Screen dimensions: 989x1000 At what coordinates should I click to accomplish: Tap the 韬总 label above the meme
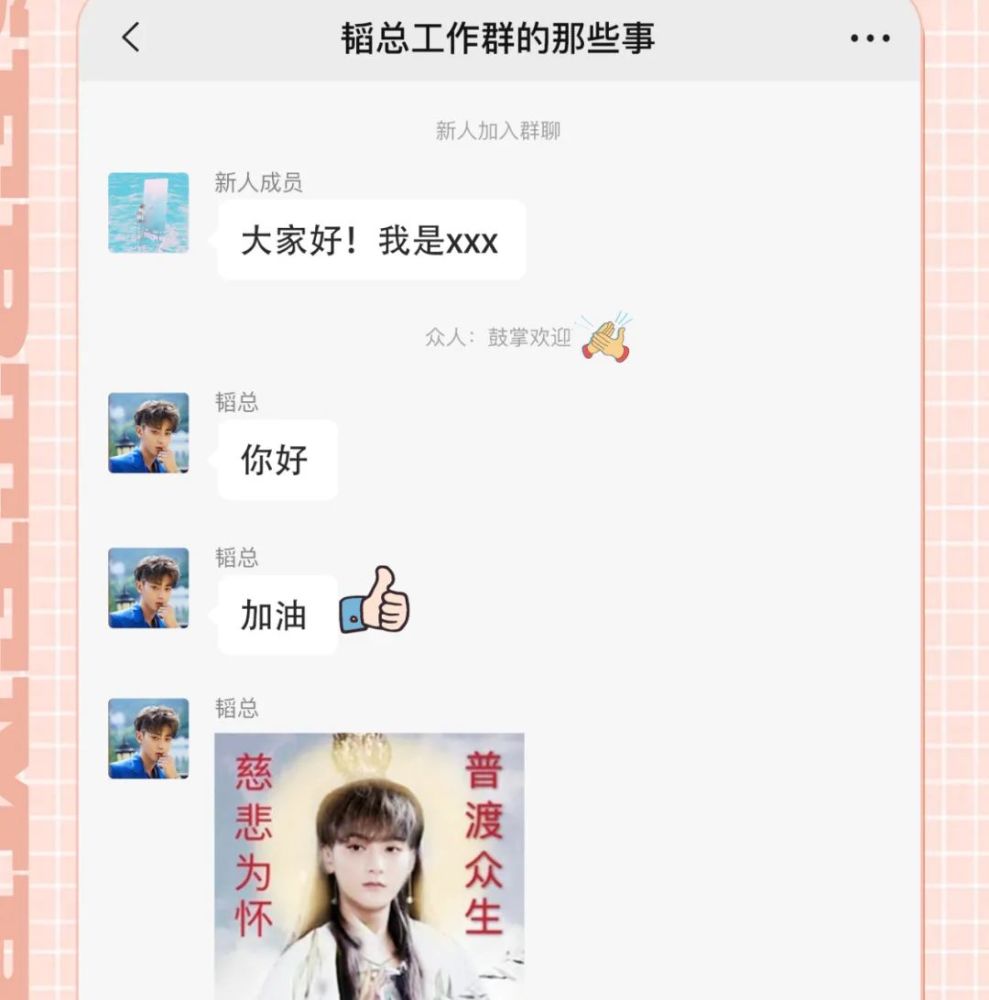pyautogui.click(x=237, y=709)
